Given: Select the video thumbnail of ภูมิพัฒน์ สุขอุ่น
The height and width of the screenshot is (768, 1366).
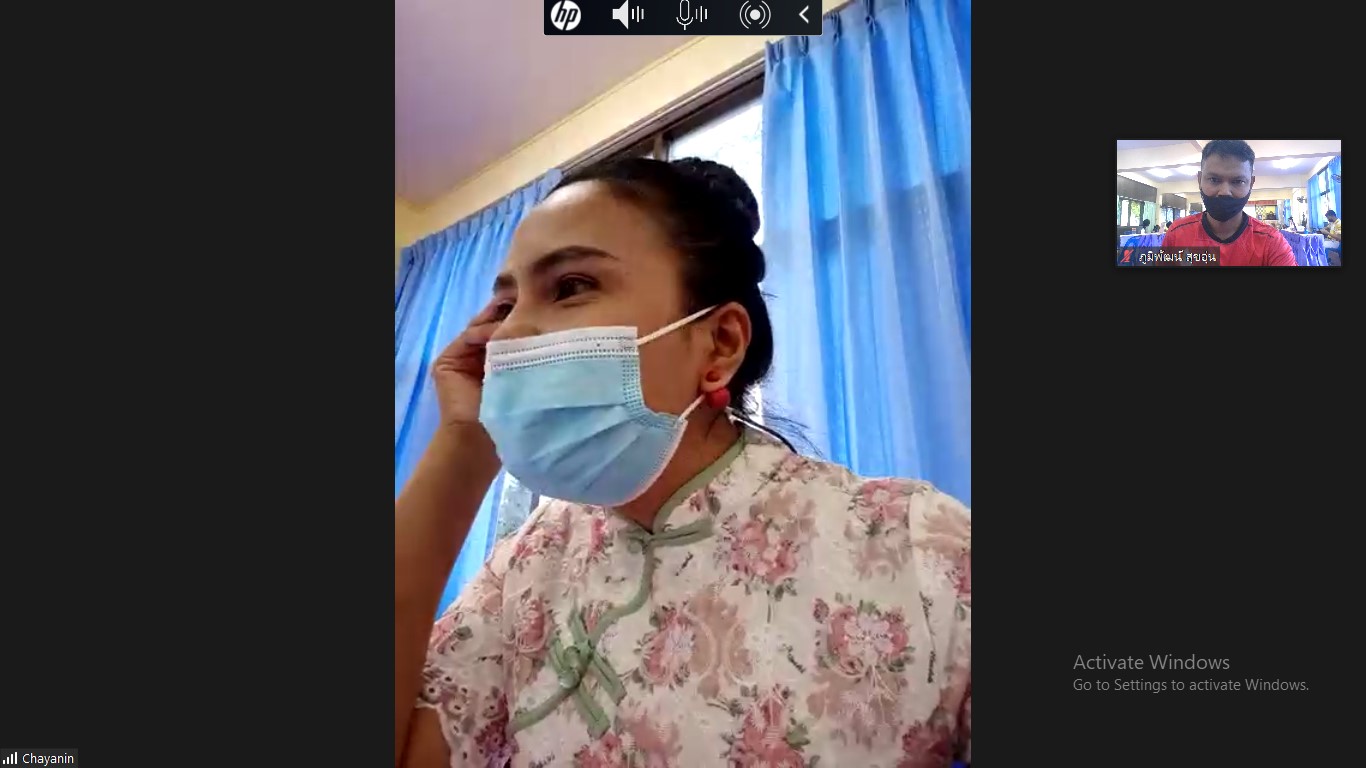Looking at the screenshot, I should click(1228, 202).
